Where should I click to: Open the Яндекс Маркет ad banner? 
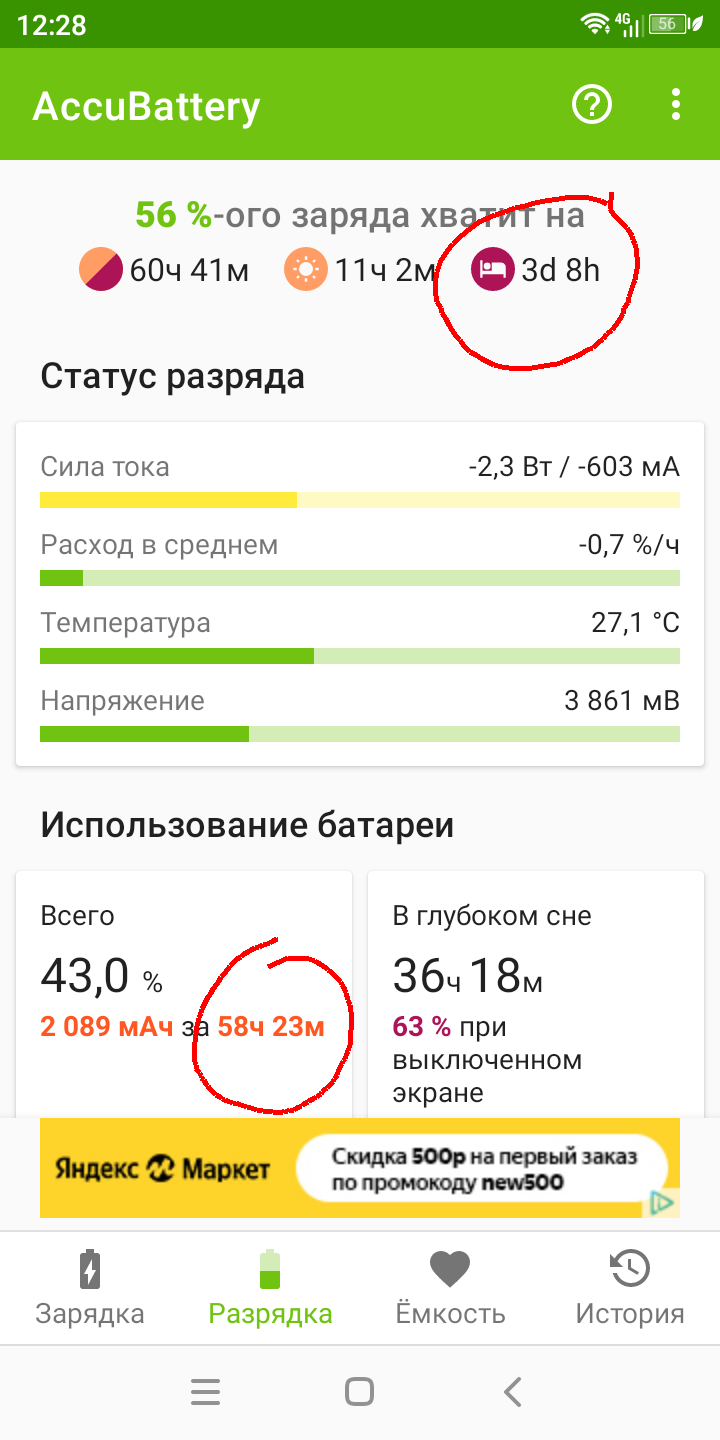[x=360, y=1167]
